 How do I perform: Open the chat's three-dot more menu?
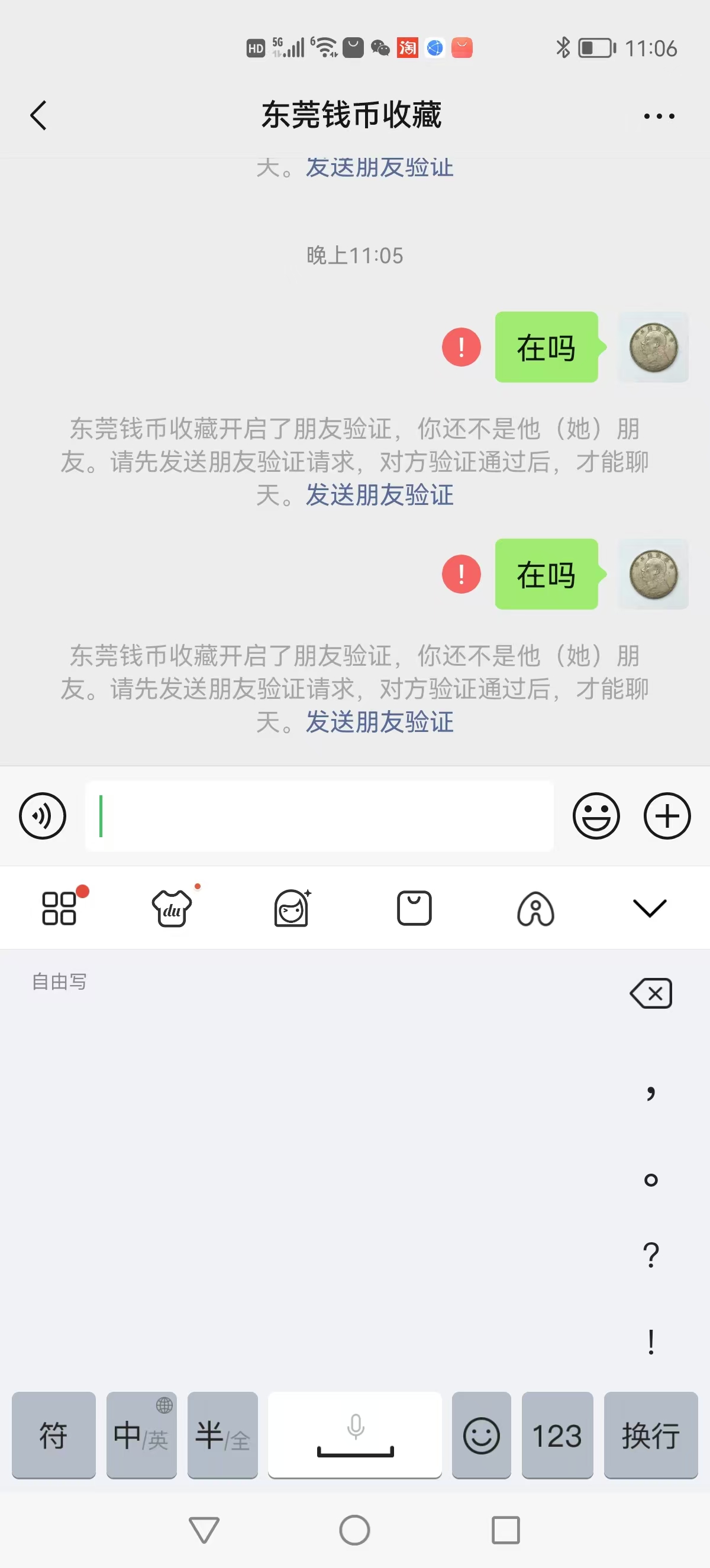coord(659,116)
